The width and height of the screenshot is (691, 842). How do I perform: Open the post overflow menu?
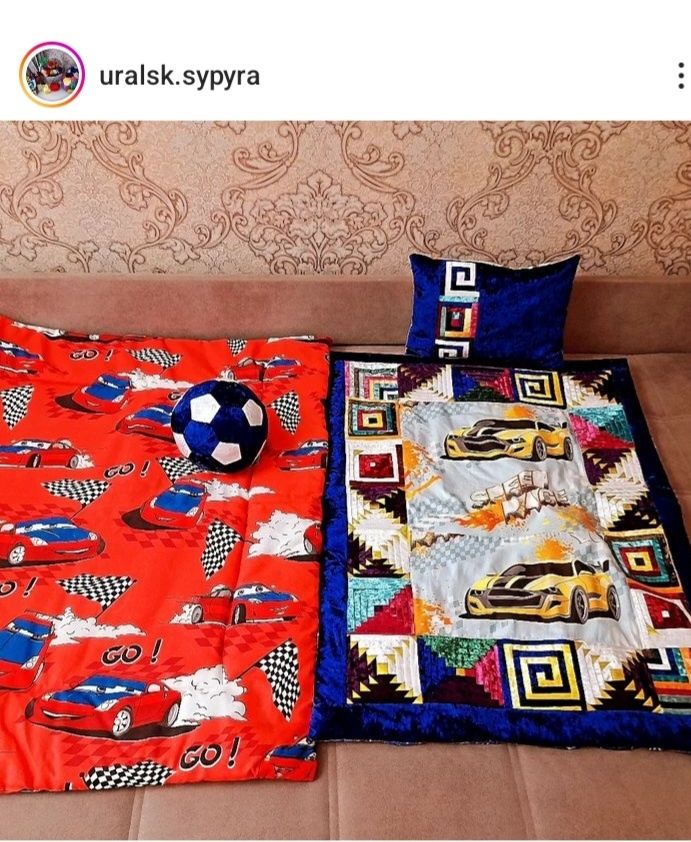coord(680,75)
